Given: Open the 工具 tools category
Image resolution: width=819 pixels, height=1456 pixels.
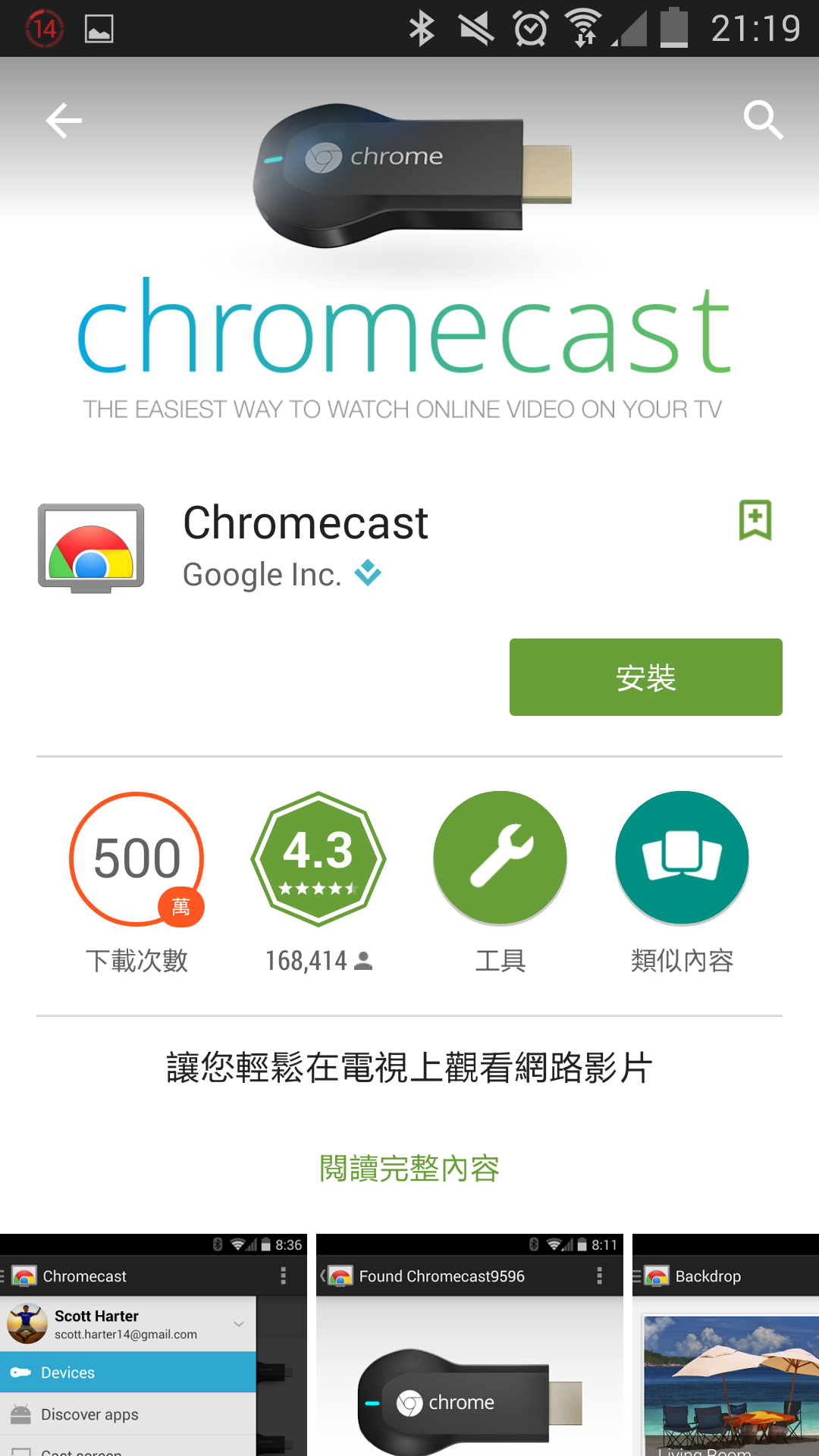Looking at the screenshot, I should (x=500, y=858).
